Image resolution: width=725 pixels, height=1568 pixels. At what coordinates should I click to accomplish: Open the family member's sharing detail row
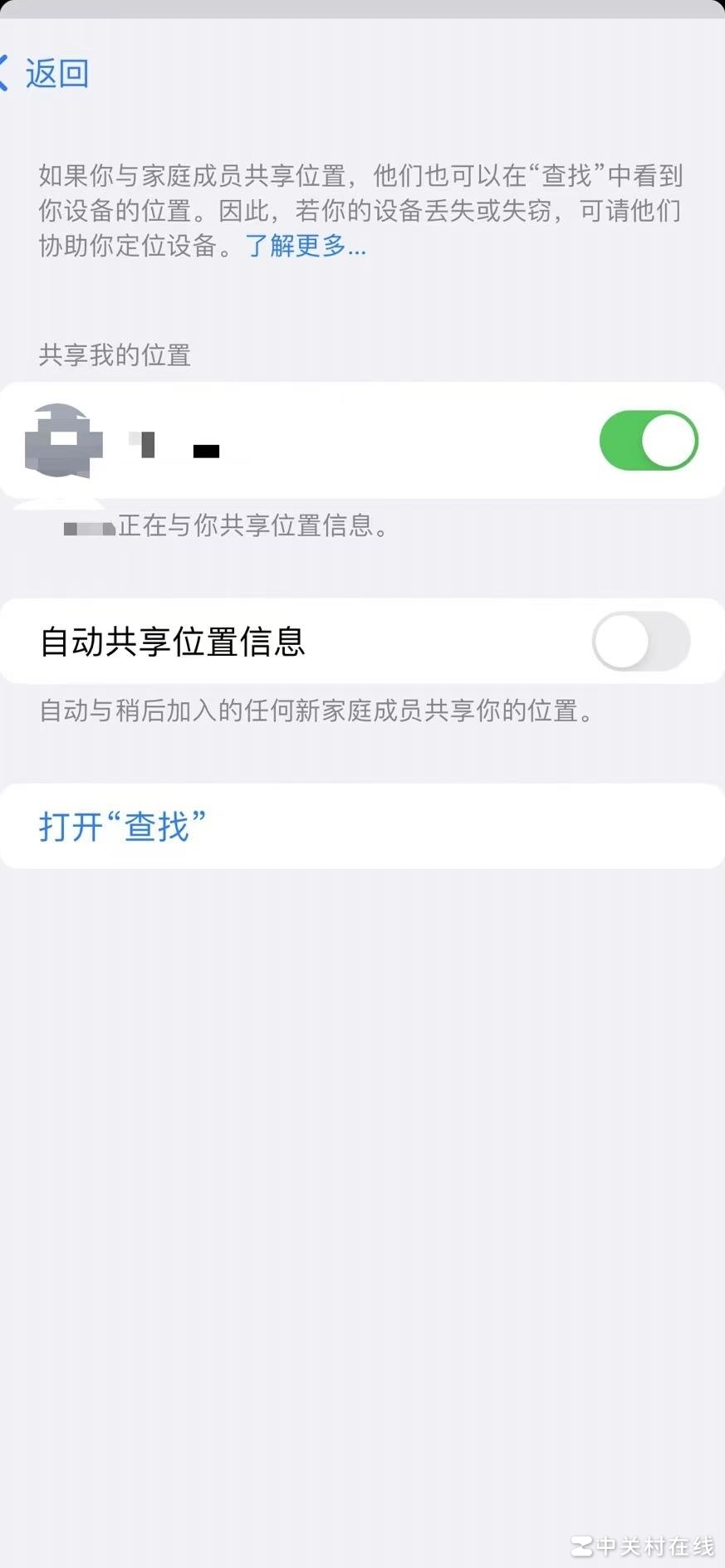pos(332,440)
